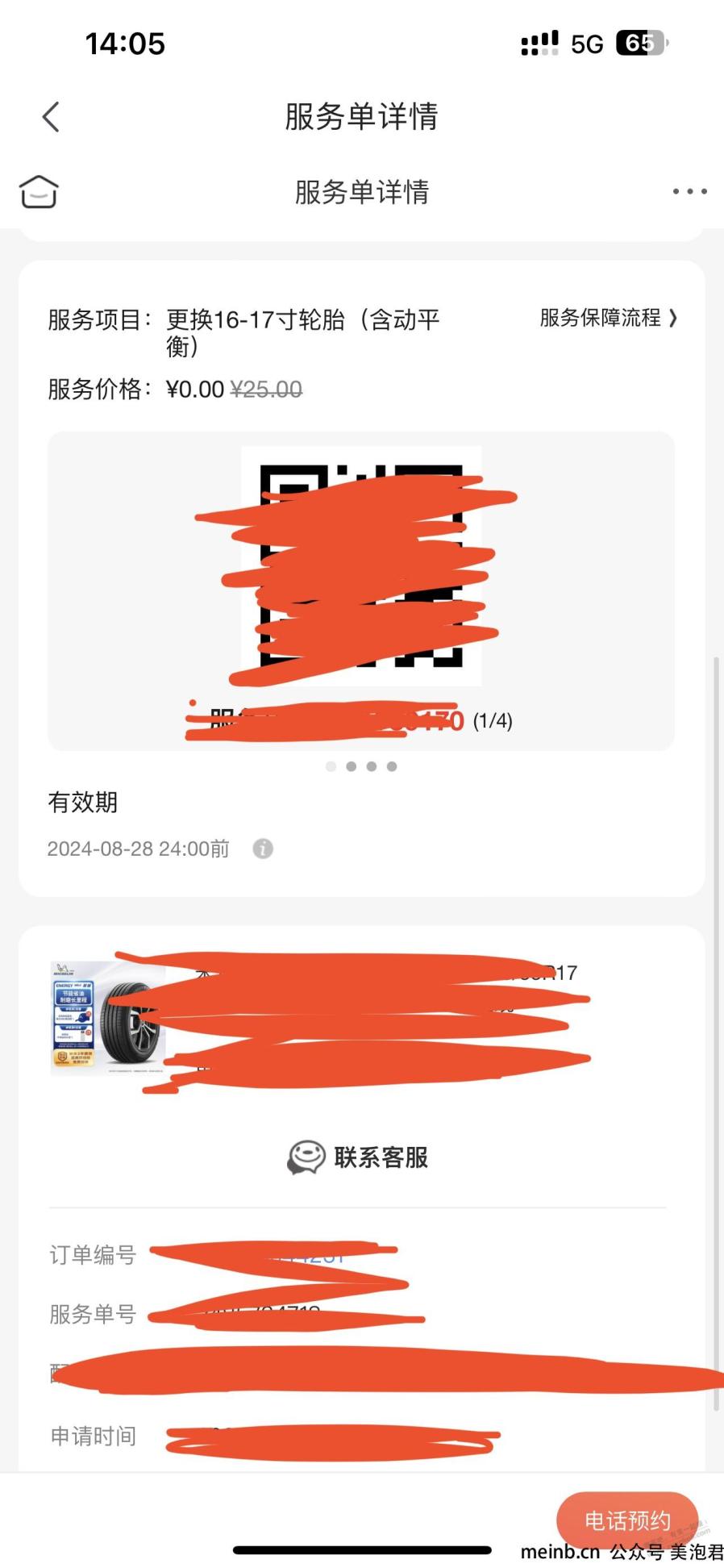Go back from service order details
The height and width of the screenshot is (1568, 724).
point(51,117)
